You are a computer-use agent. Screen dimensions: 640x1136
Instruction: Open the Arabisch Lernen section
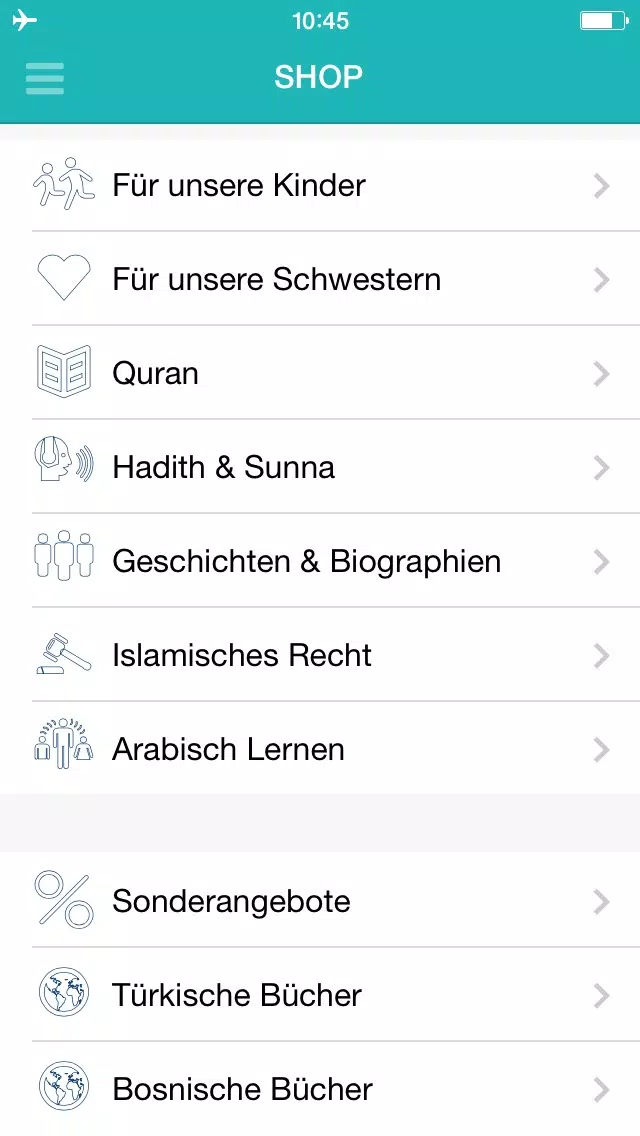(x=320, y=748)
